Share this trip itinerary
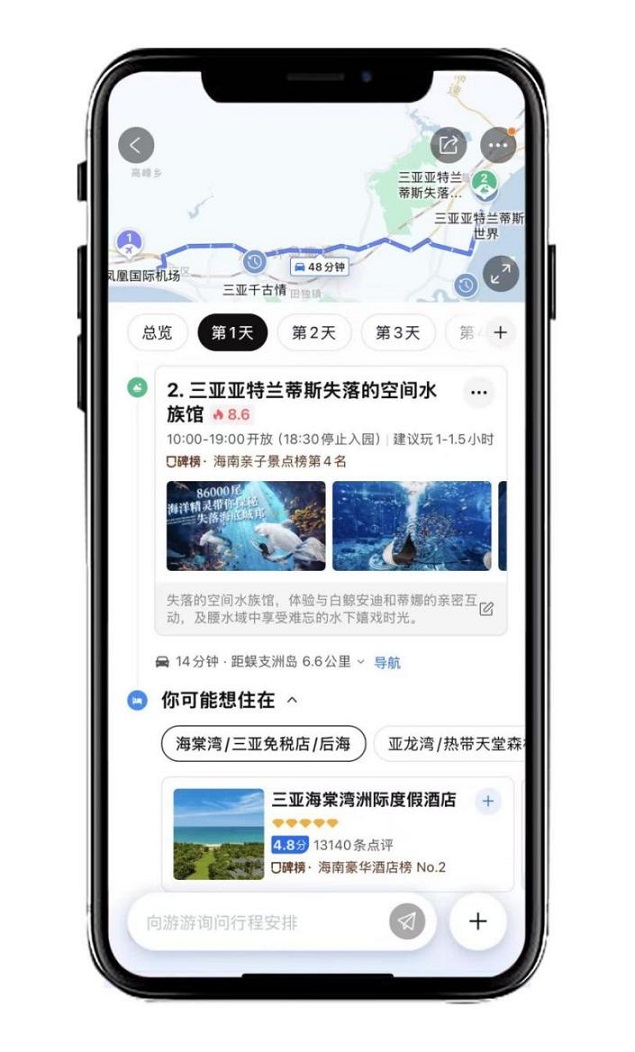The width and height of the screenshot is (635, 1052). [448, 146]
